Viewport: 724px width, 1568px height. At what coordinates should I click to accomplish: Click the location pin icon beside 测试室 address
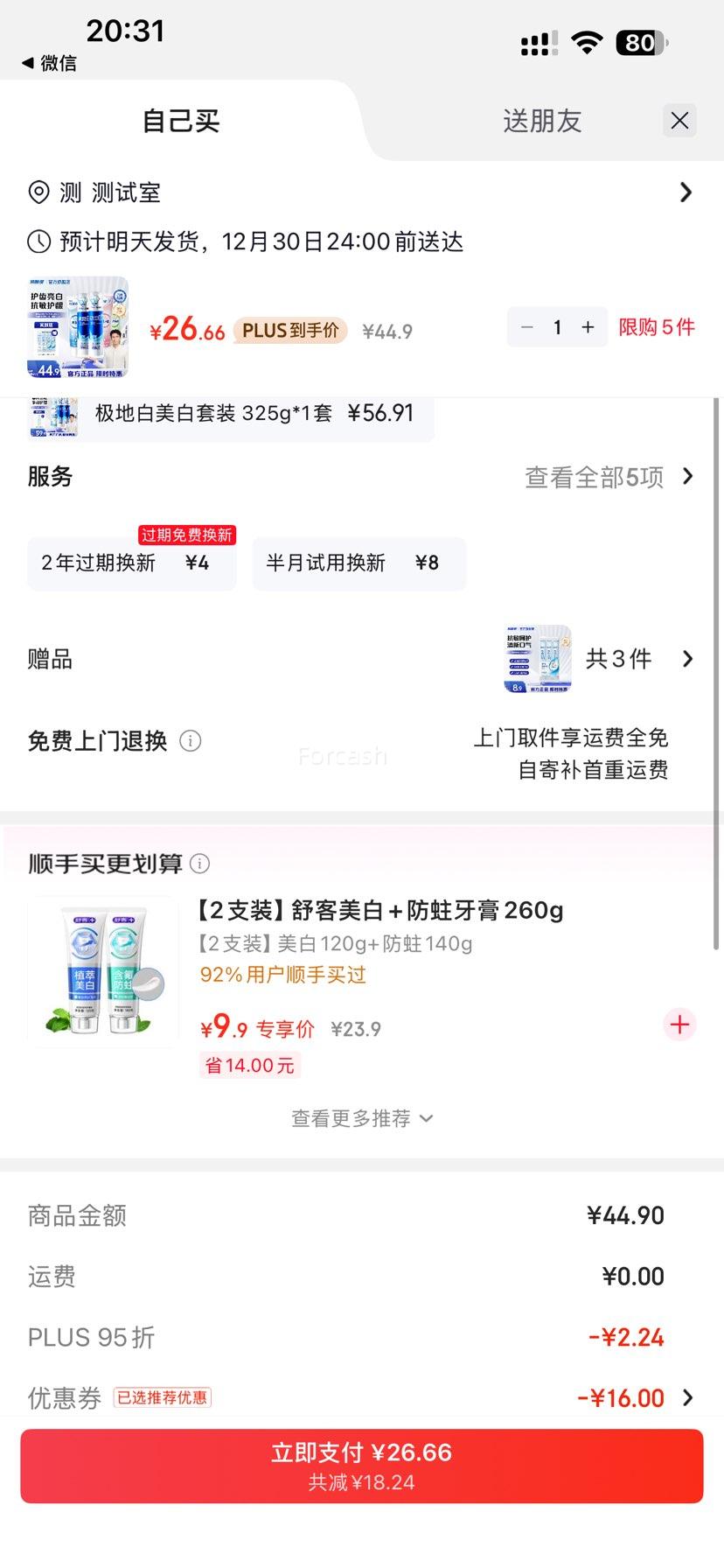point(38,192)
